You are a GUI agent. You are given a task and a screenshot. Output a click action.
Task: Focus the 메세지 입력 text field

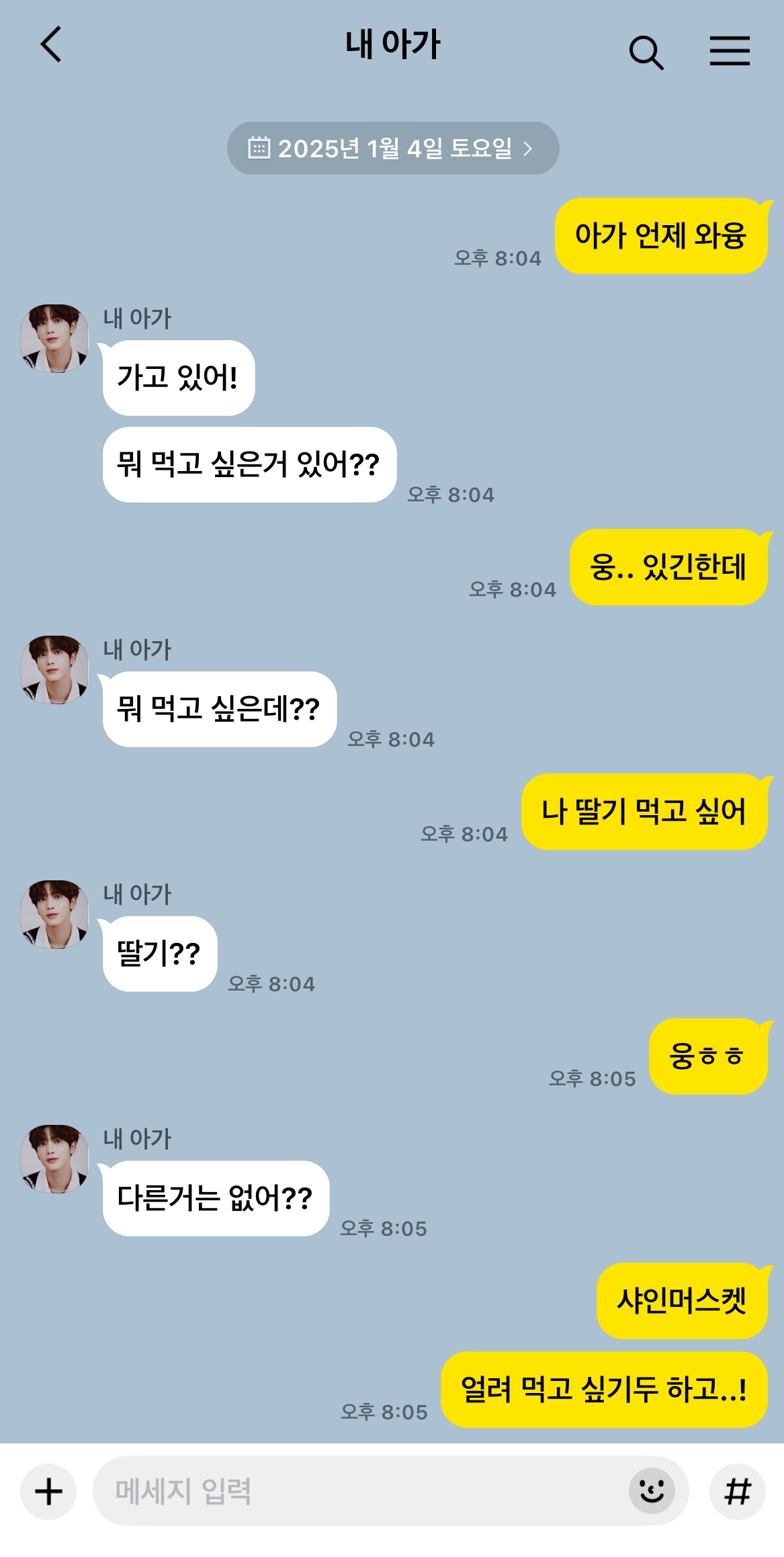pos(356,1492)
